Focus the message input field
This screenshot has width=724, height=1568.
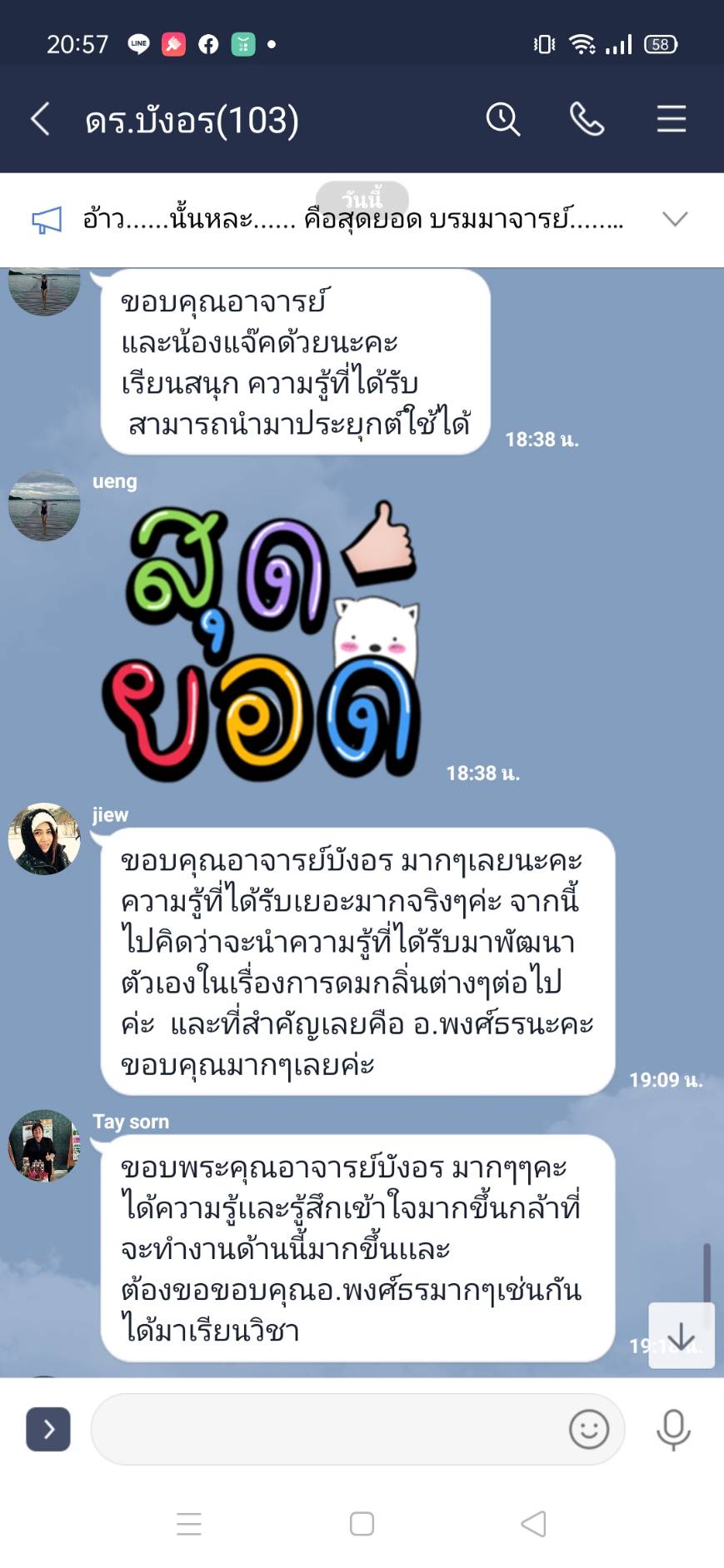[x=325, y=1429]
